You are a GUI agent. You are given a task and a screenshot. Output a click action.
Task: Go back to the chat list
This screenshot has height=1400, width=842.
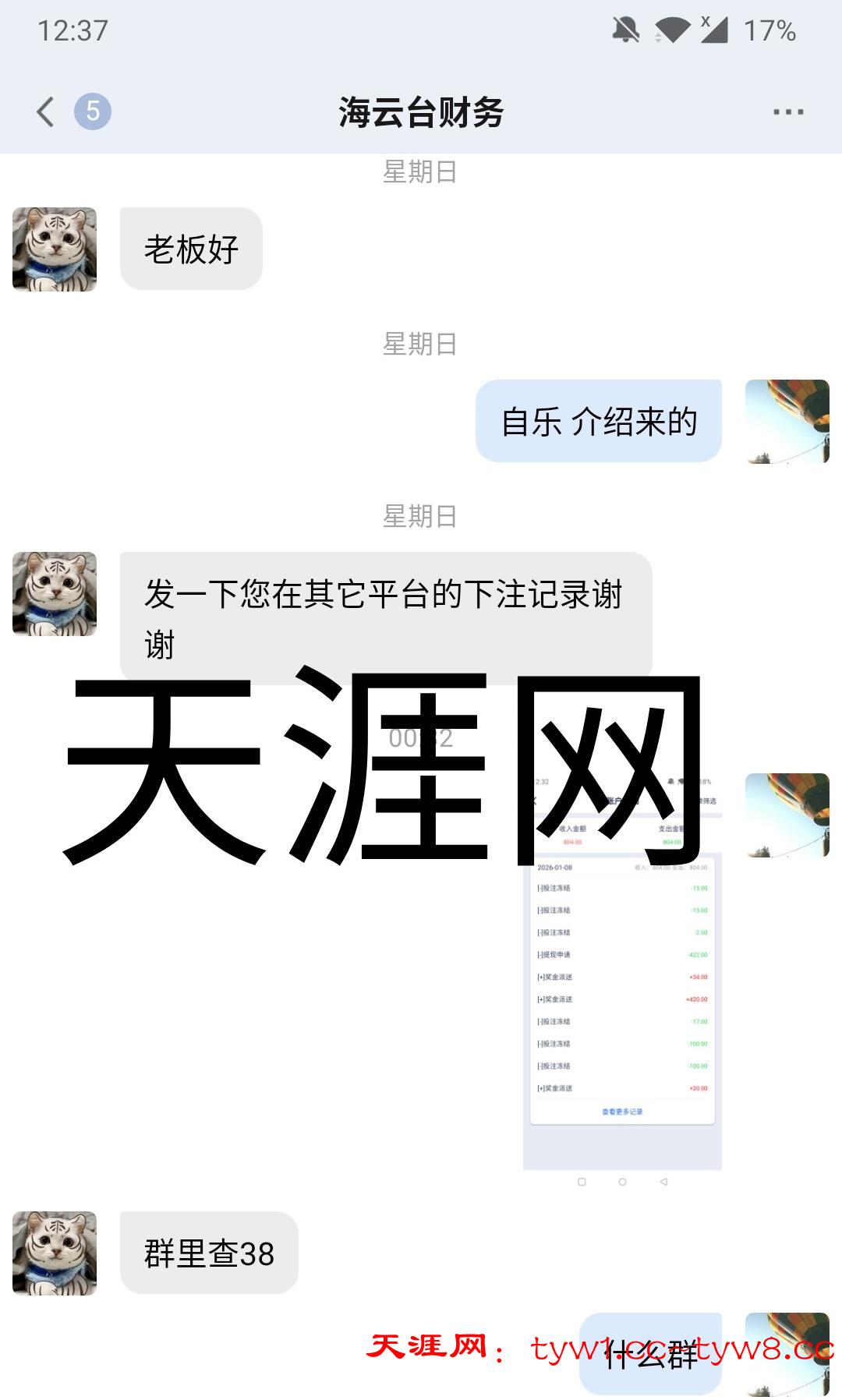pos(45,111)
